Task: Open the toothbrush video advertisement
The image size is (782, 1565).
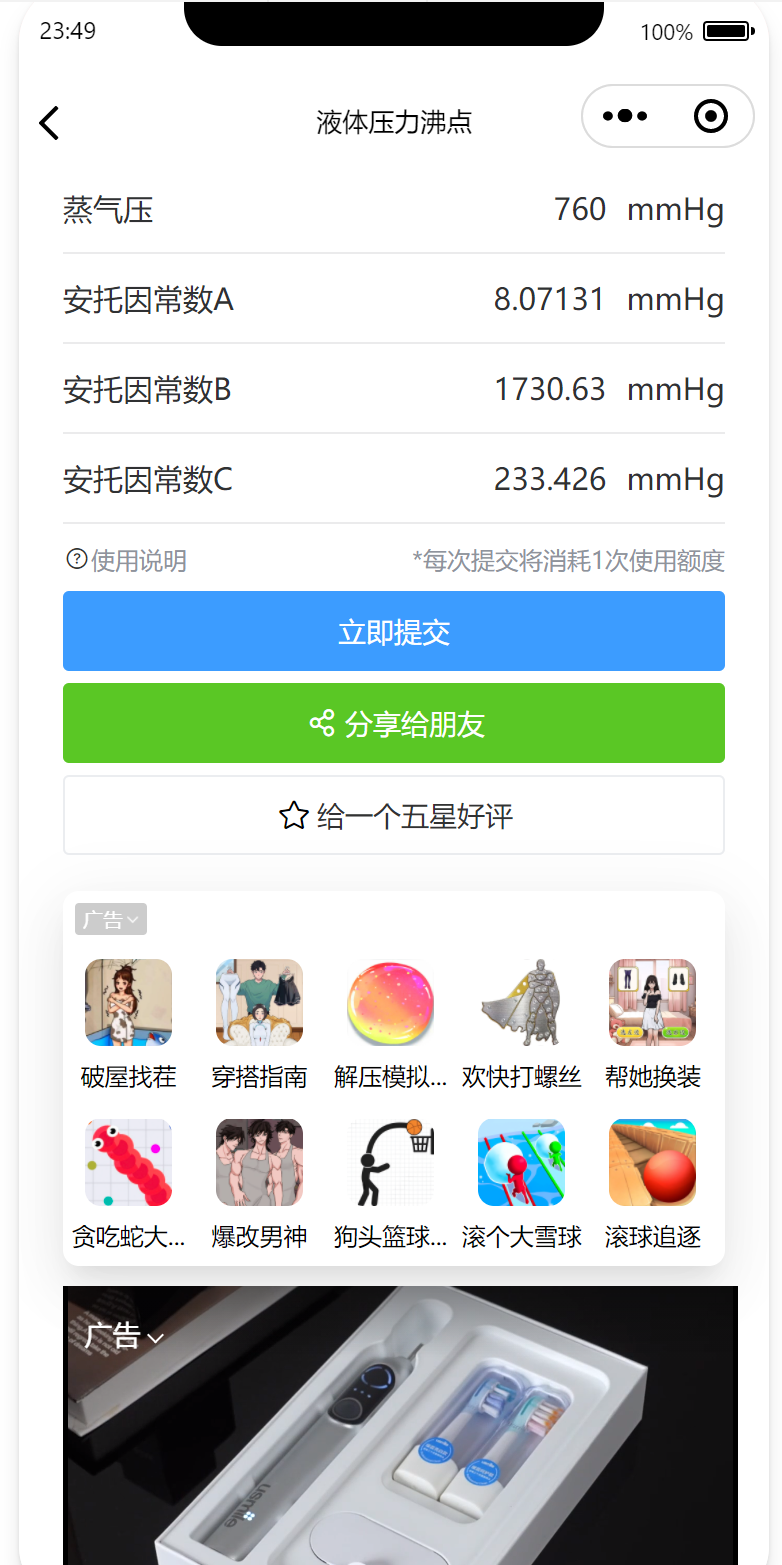Action: tap(400, 1440)
